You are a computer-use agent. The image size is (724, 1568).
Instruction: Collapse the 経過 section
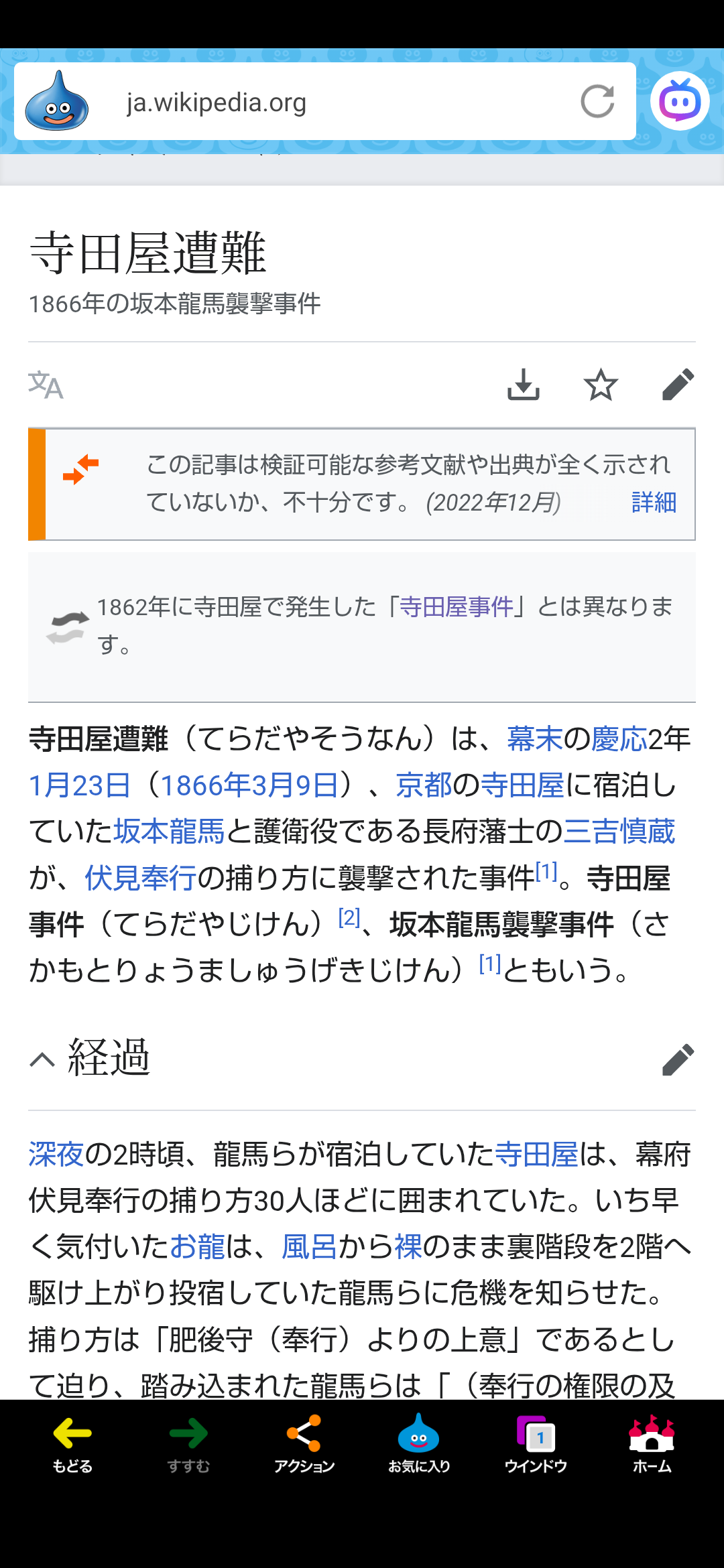(42, 1059)
